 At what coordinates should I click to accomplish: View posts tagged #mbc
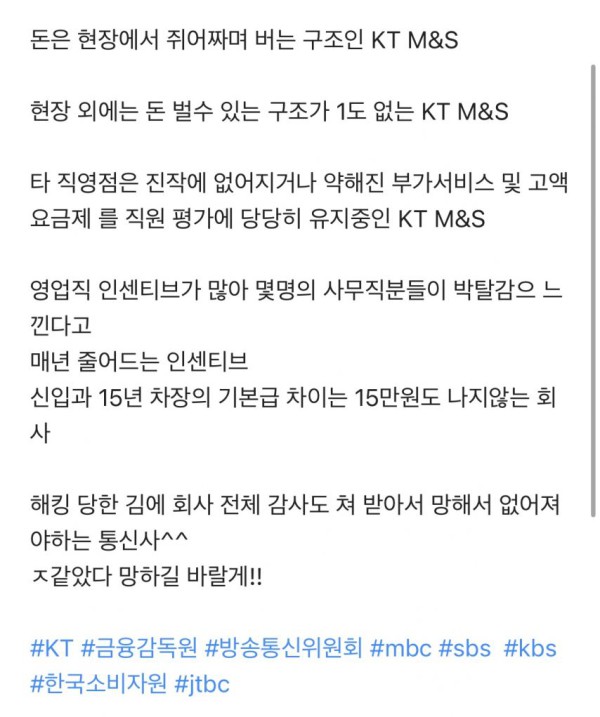click(400, 649)
